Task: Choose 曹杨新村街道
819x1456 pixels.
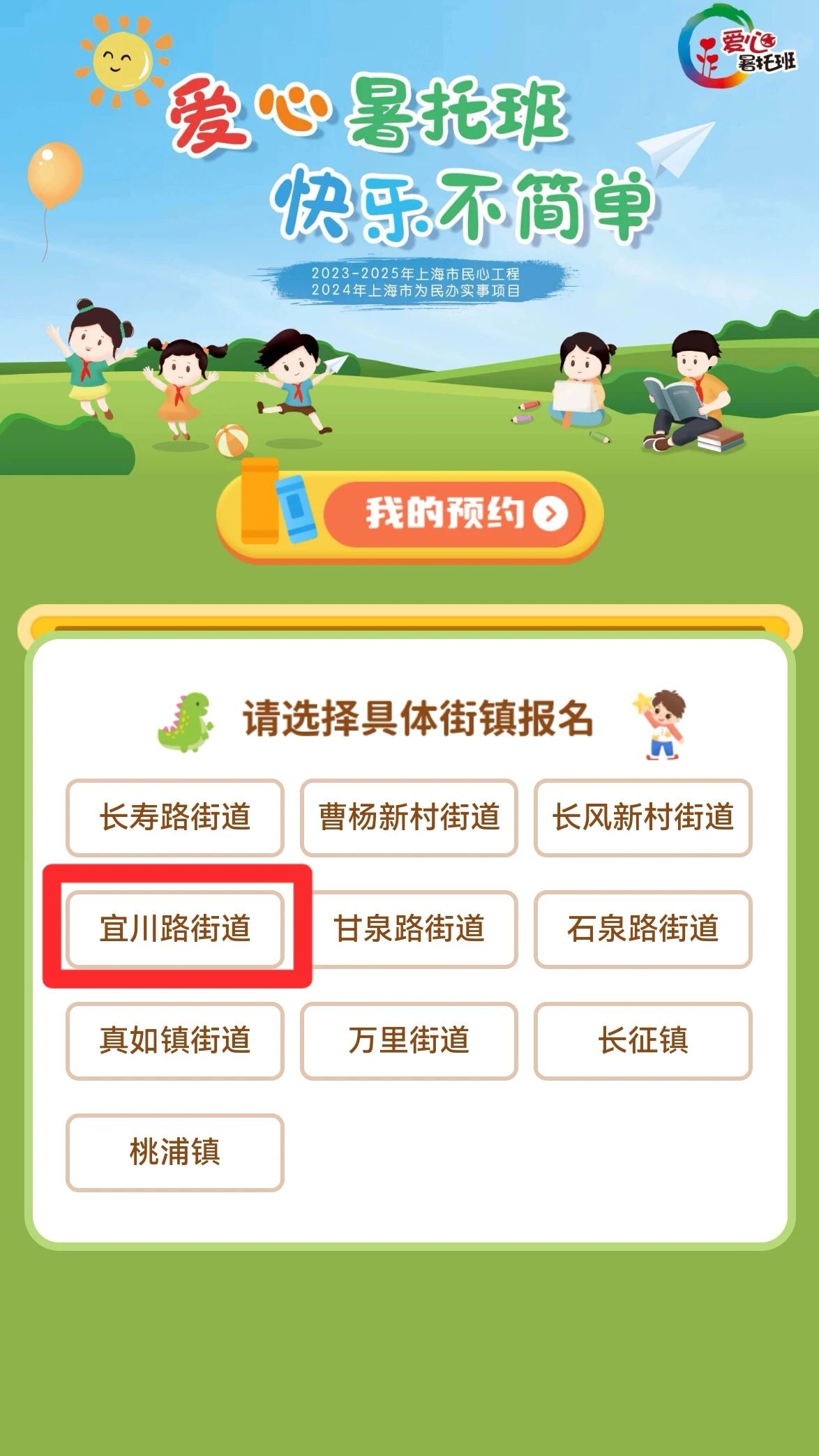Action: click(409, 817)
